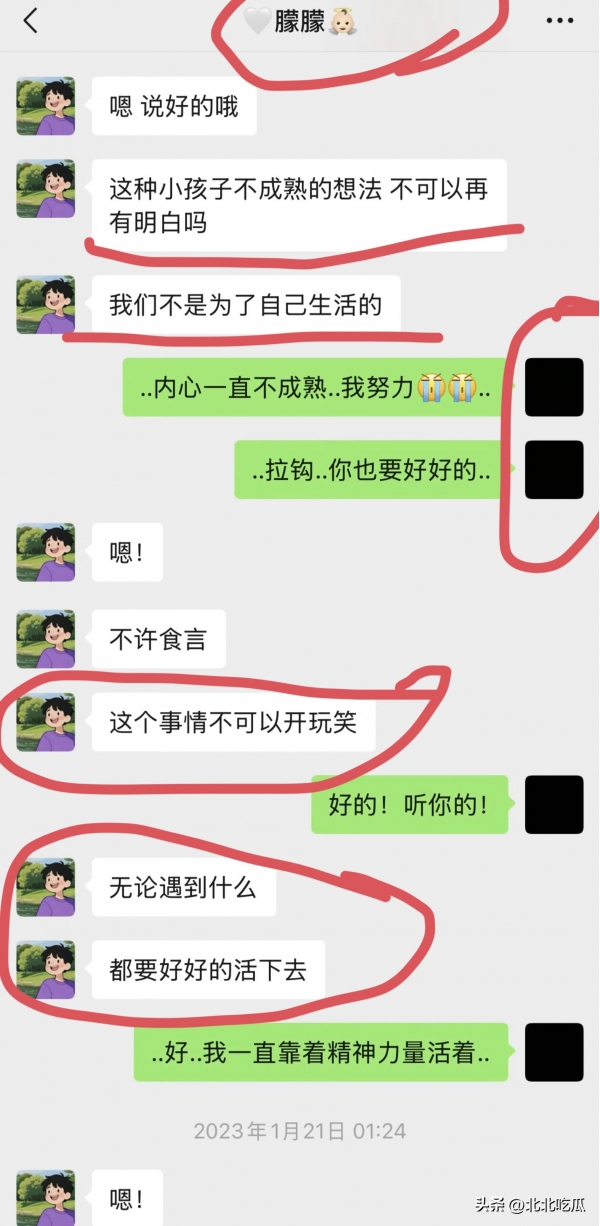This screenshot has width=600, height=1226.
Task: View profile from "无论遇到什么" message avatar
Action: pos(45,887)
